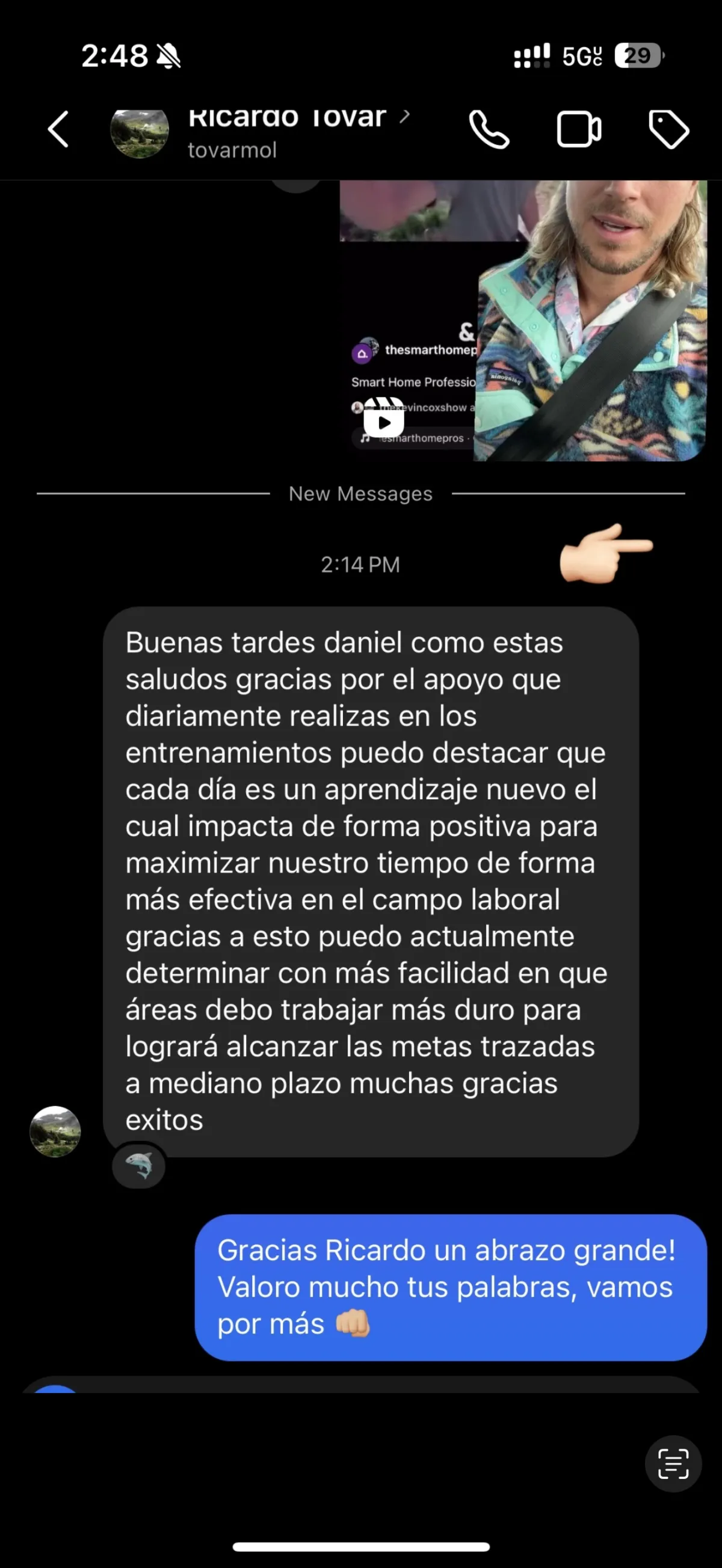Play the shared thesmarthomepros reel
722x1568 pixels.
tap(384, 420)
